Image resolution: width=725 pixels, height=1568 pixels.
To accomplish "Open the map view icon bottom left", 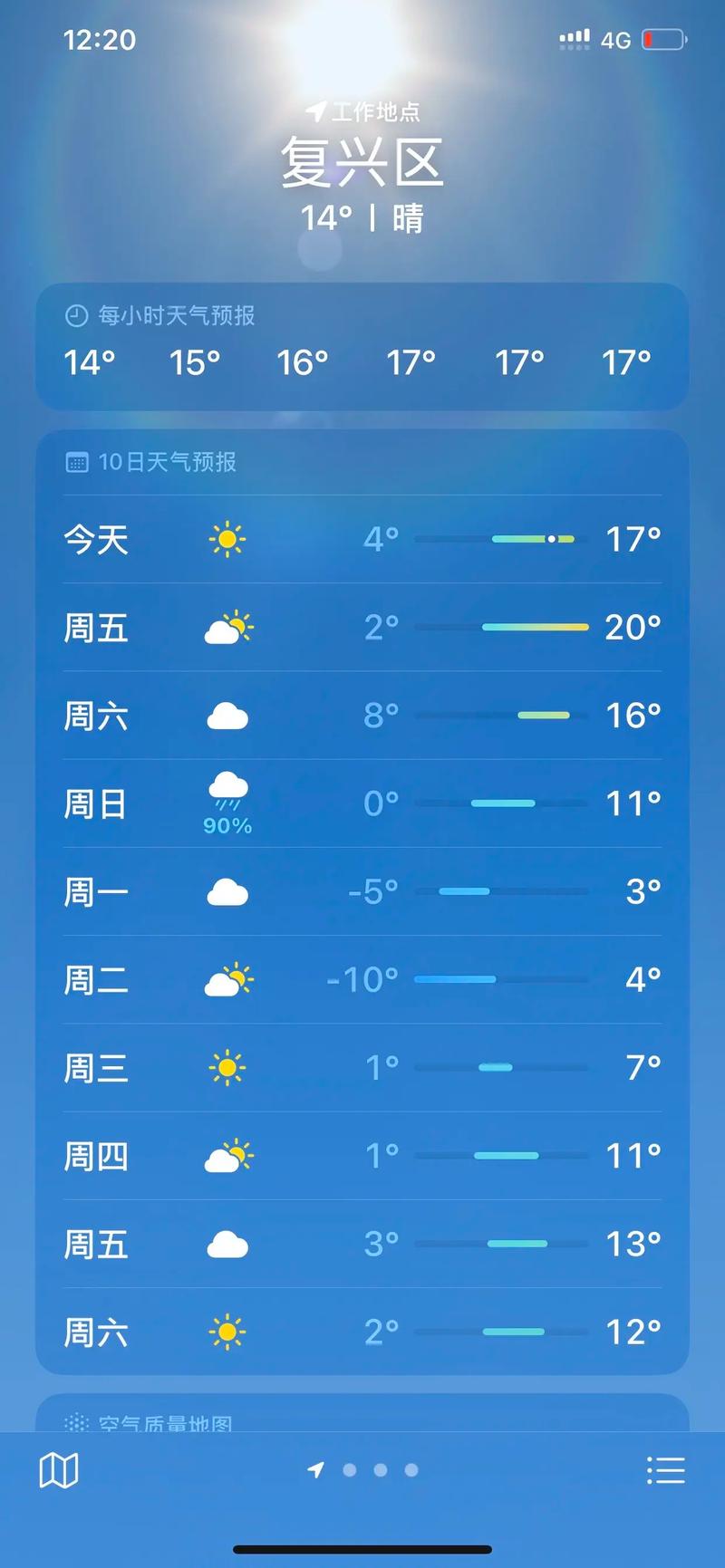I will [x=59, y=1469].
